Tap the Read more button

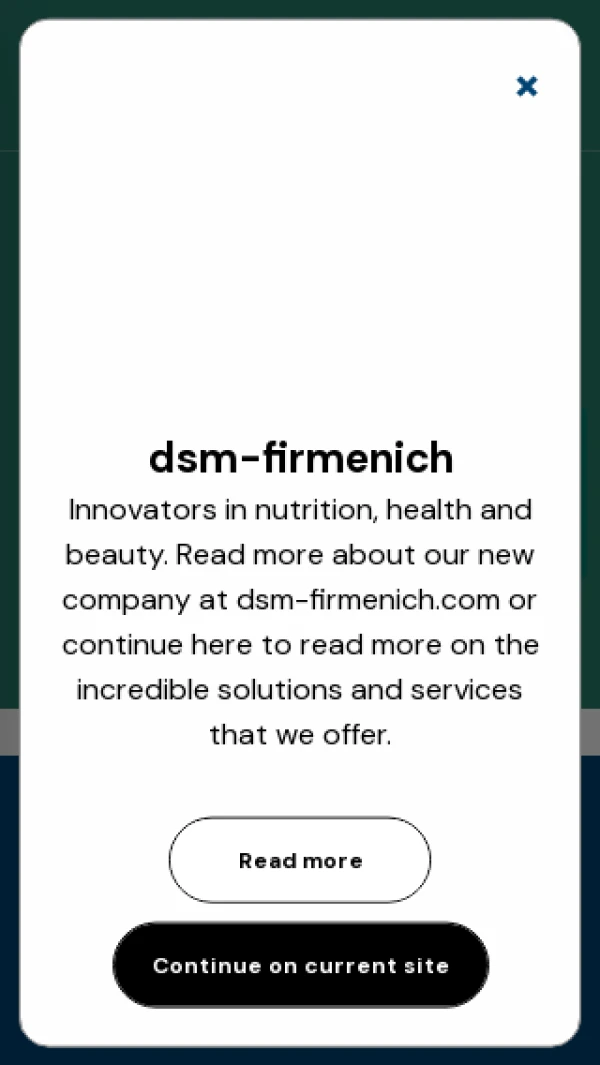click(300, 860)
